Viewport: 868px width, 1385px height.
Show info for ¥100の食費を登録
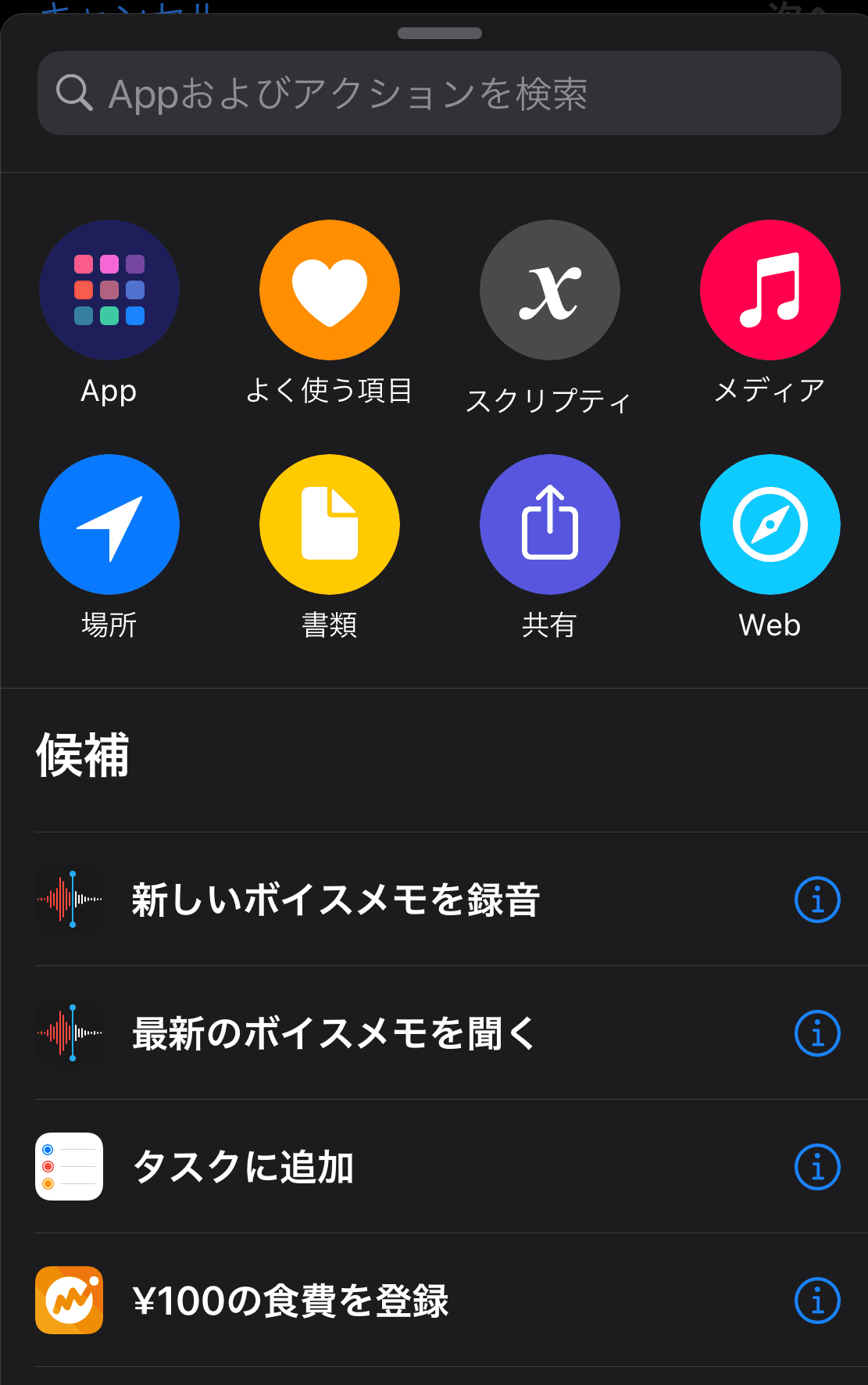click(817, 1301)
